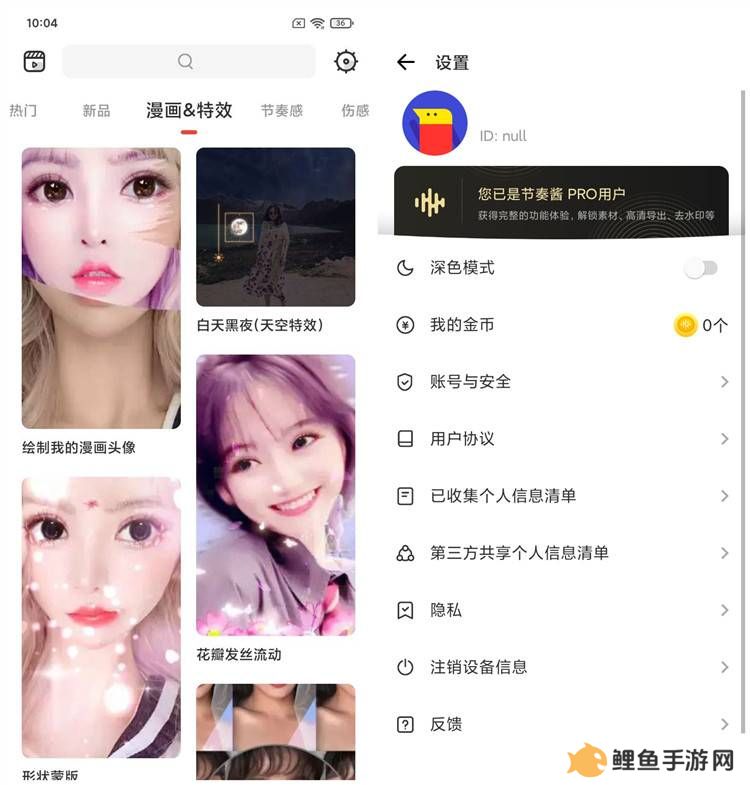Go back from the 设置 page
The height and width of the screenshot is (785, 750).
point(405,63)
